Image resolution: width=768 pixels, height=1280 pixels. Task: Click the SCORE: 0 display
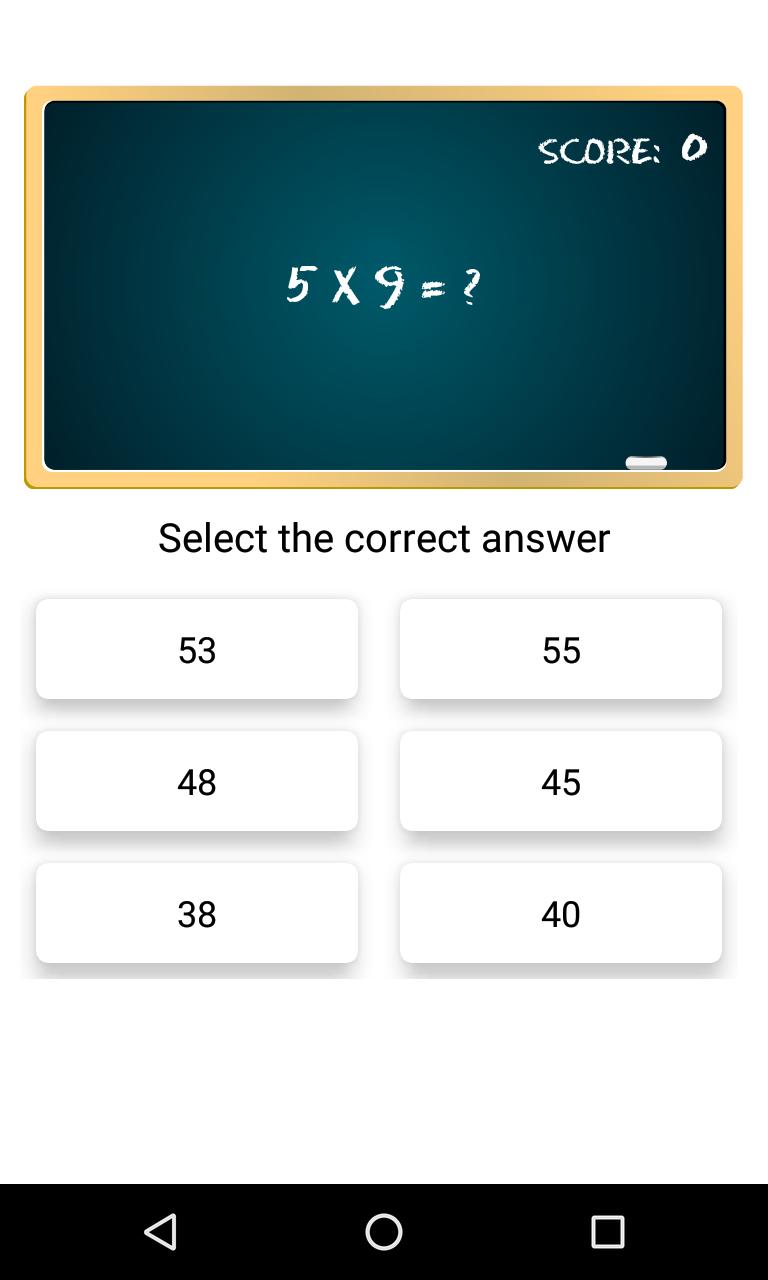(x=620, y=150)
